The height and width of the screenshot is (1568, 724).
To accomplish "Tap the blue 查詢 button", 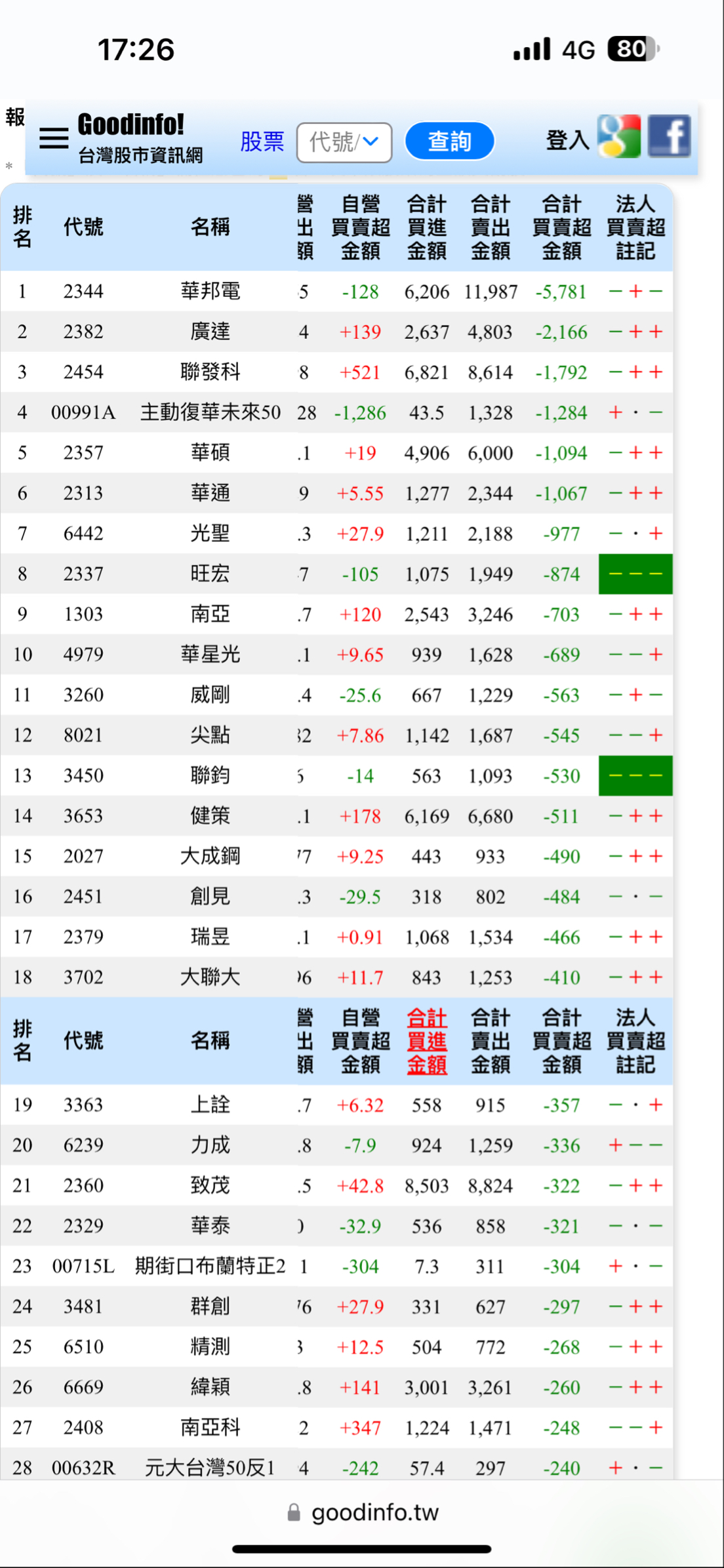I will pos(449,141).
